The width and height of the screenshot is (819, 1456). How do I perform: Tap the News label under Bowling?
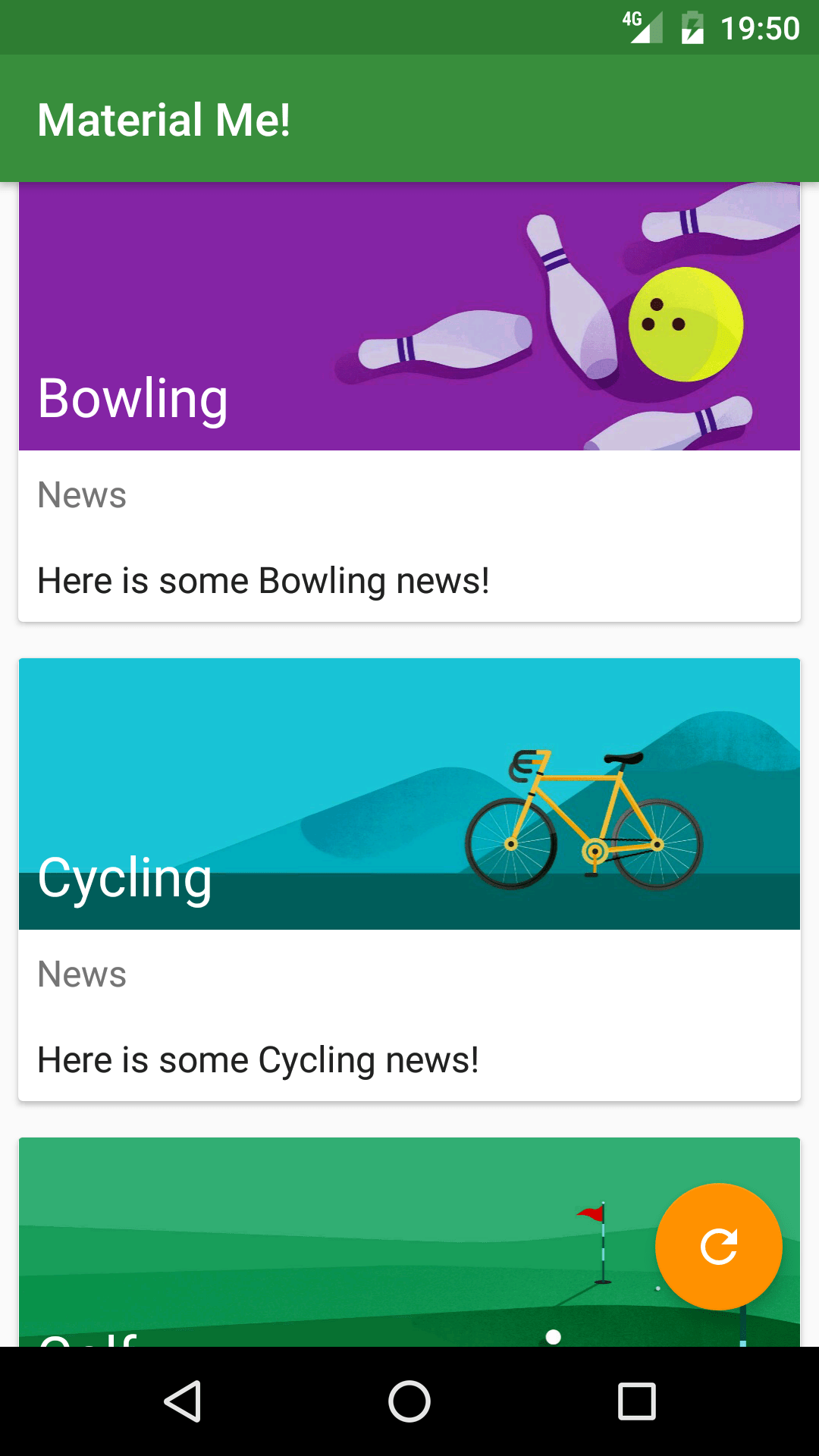tap(82, 495)
